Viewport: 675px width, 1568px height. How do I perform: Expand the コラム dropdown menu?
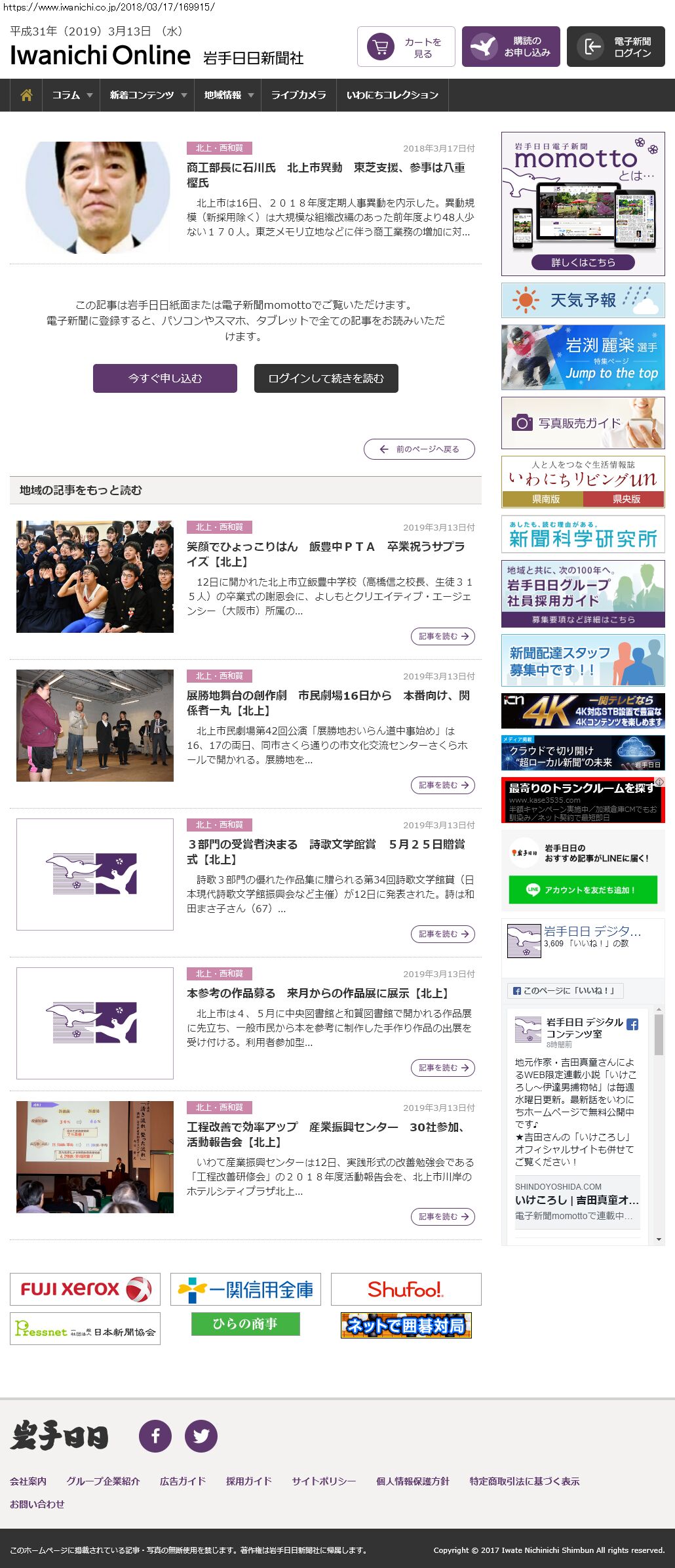71,95
